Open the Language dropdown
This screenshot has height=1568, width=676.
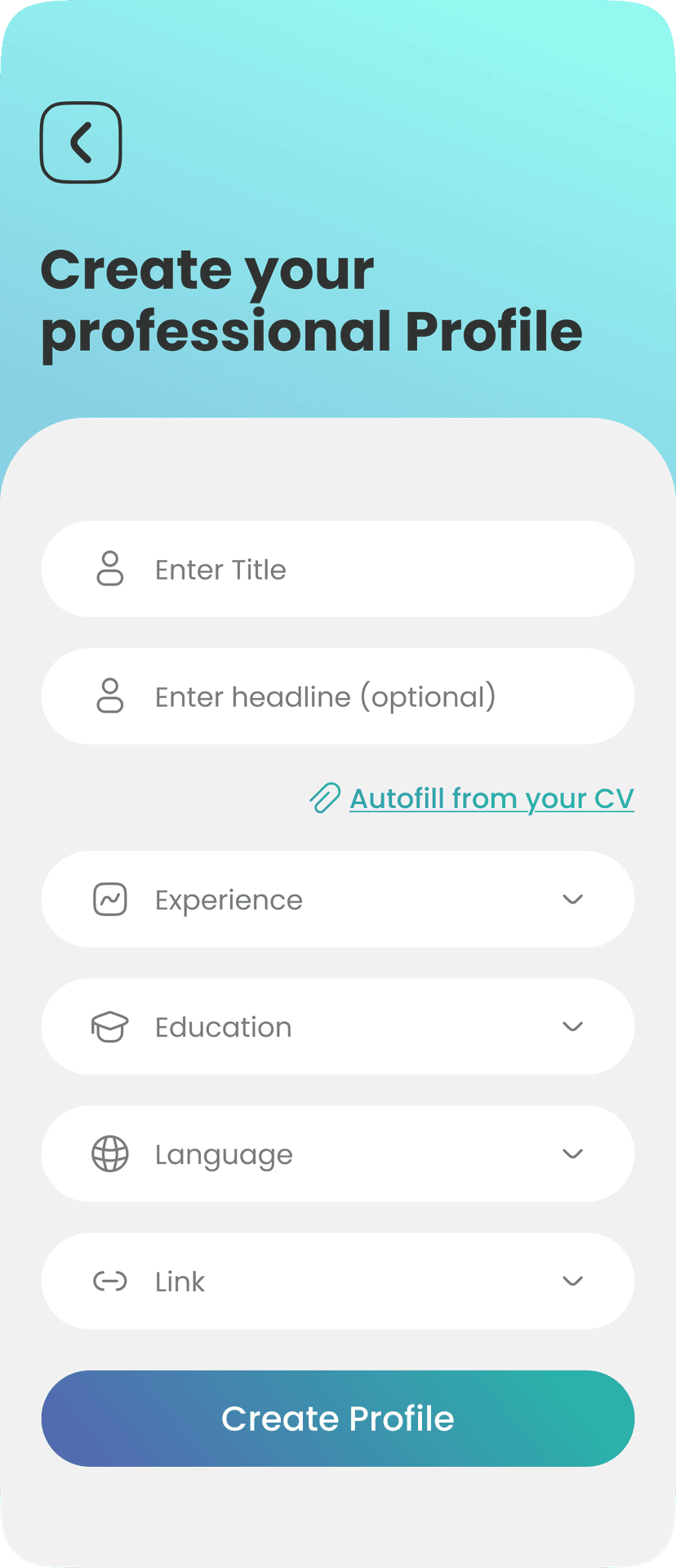tap(572, 1153)
